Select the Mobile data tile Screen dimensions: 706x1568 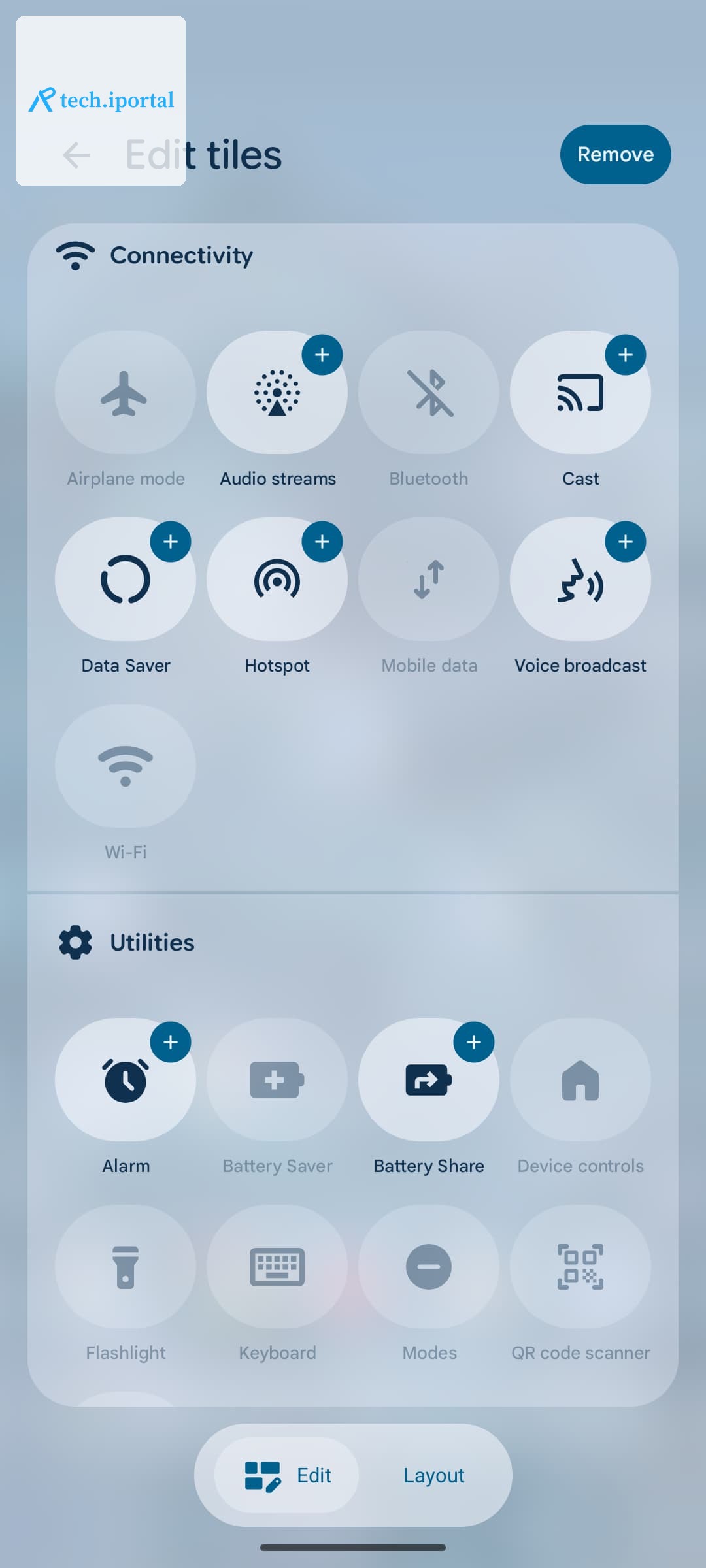(429, 580)
